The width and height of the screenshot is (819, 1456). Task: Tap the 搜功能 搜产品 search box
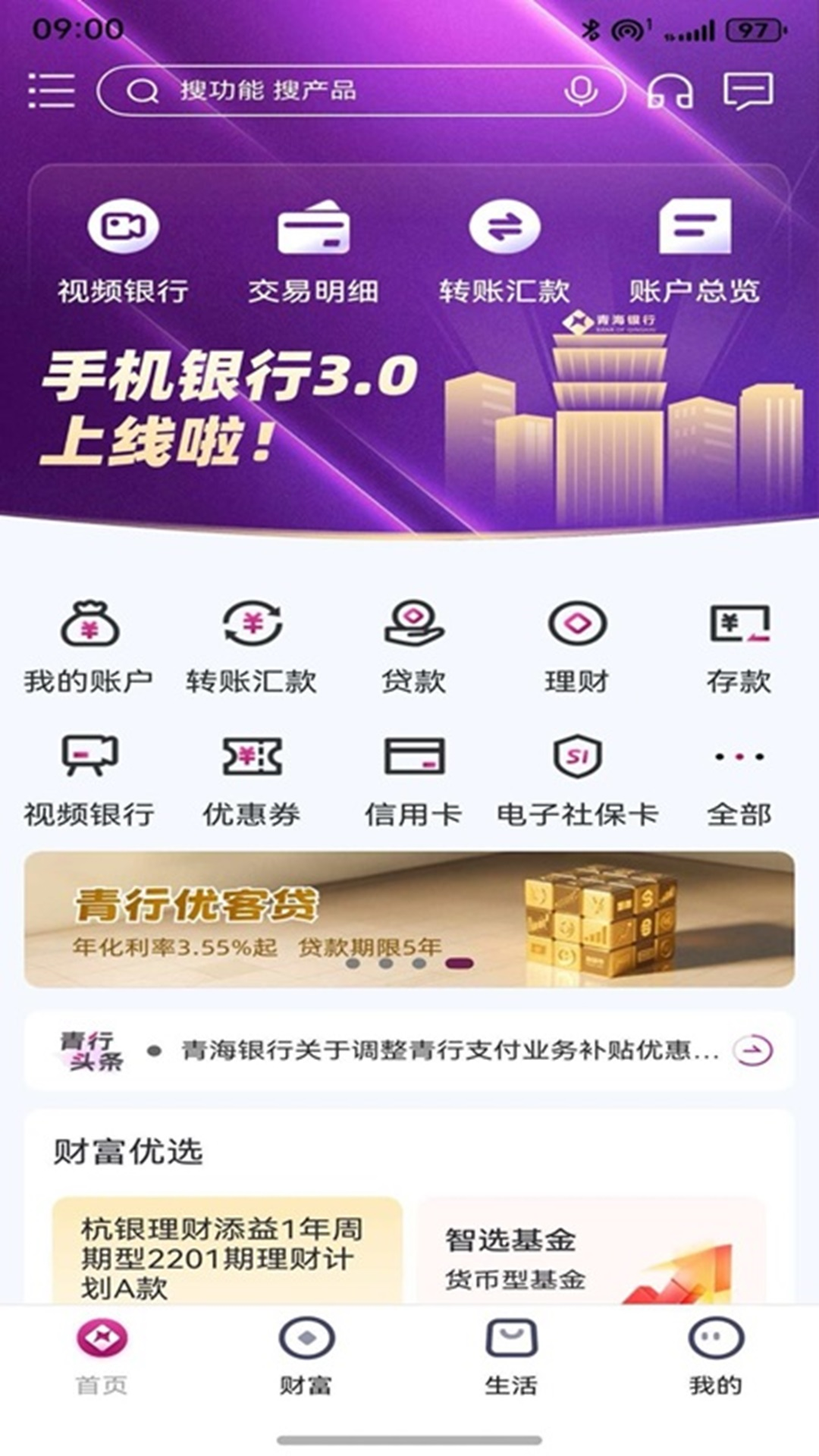[341, 91]
